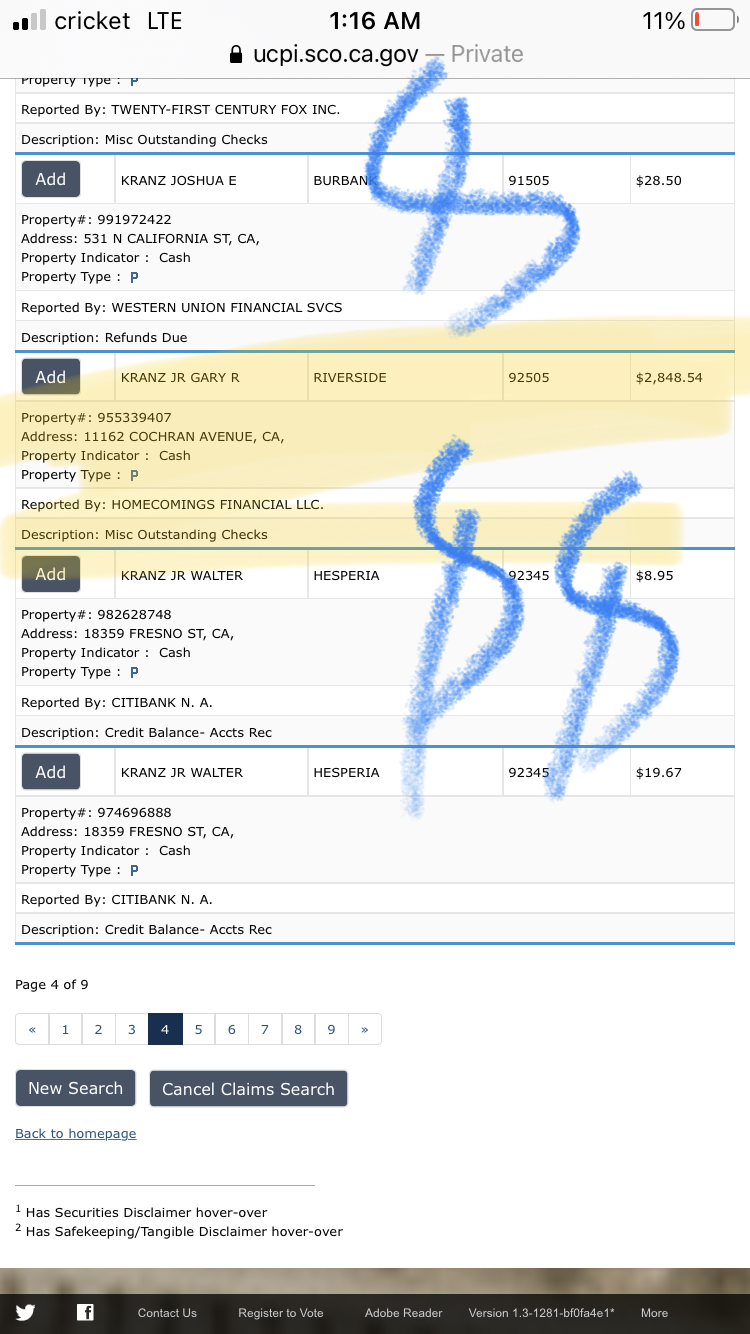Jump to results page 3
Screen dimensions: 750x1334
point(131,1029)
